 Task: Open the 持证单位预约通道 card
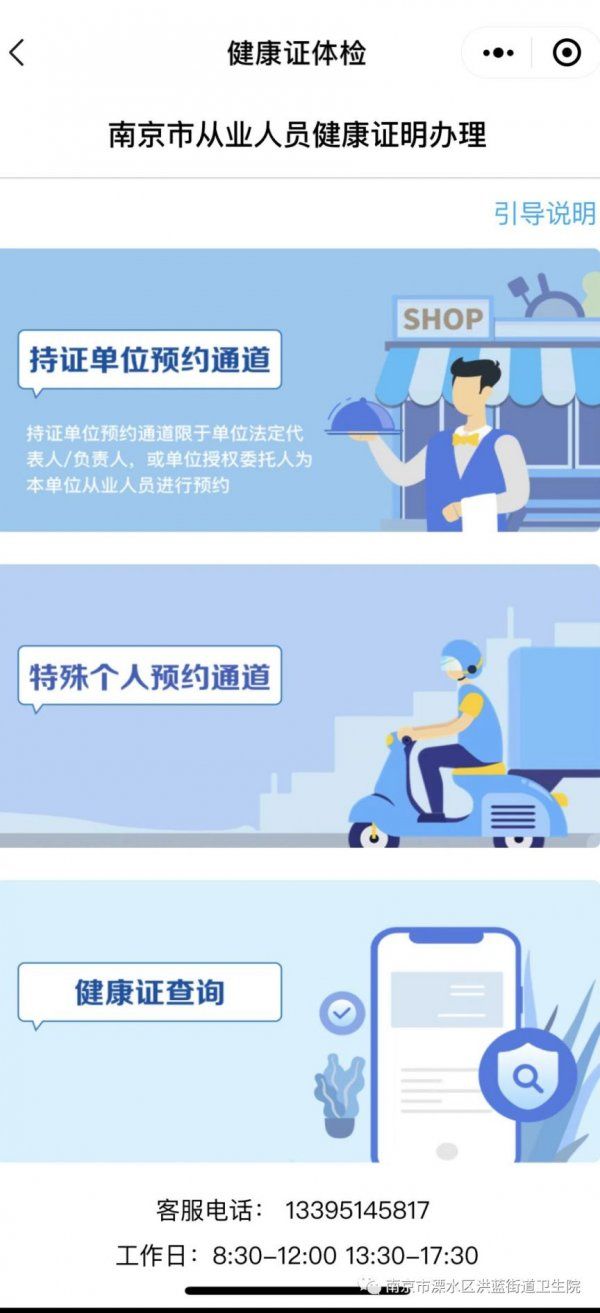pos(300,390)
